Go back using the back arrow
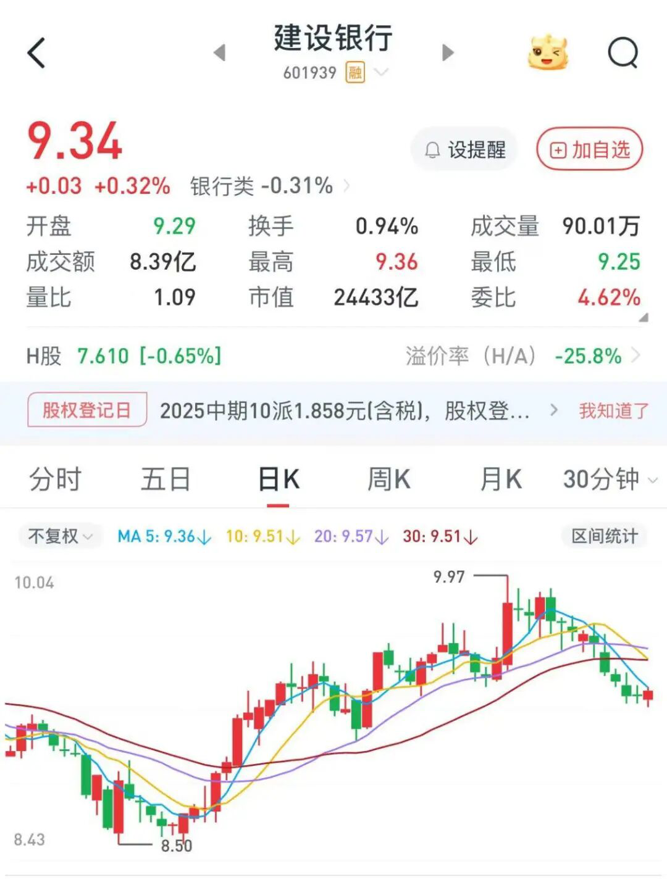The image size is (667, 885). tap(36, 53)
